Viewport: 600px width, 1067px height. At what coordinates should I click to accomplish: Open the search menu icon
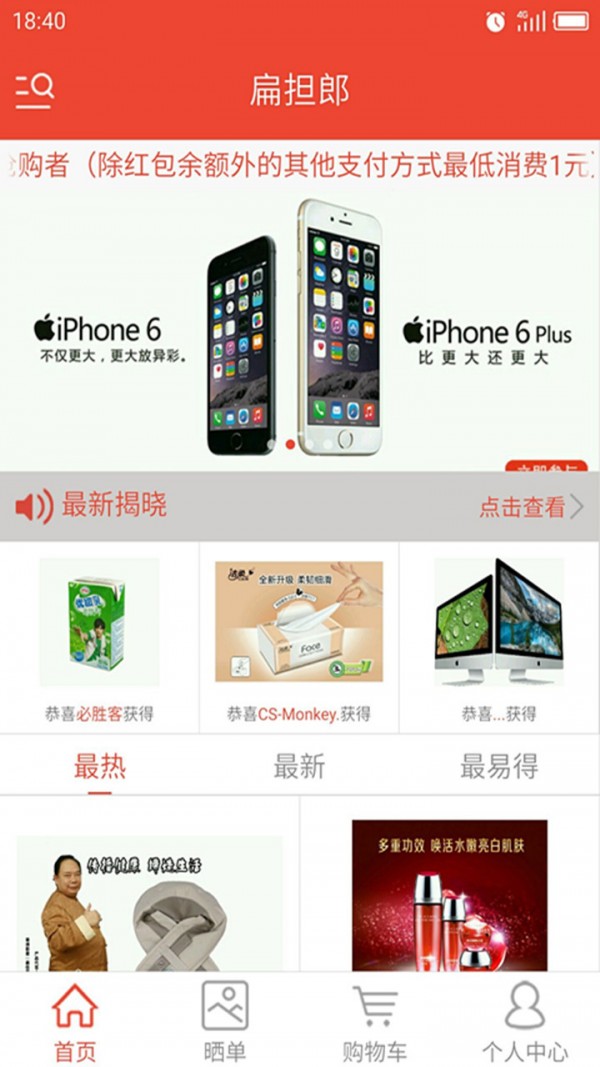(34, 91)
